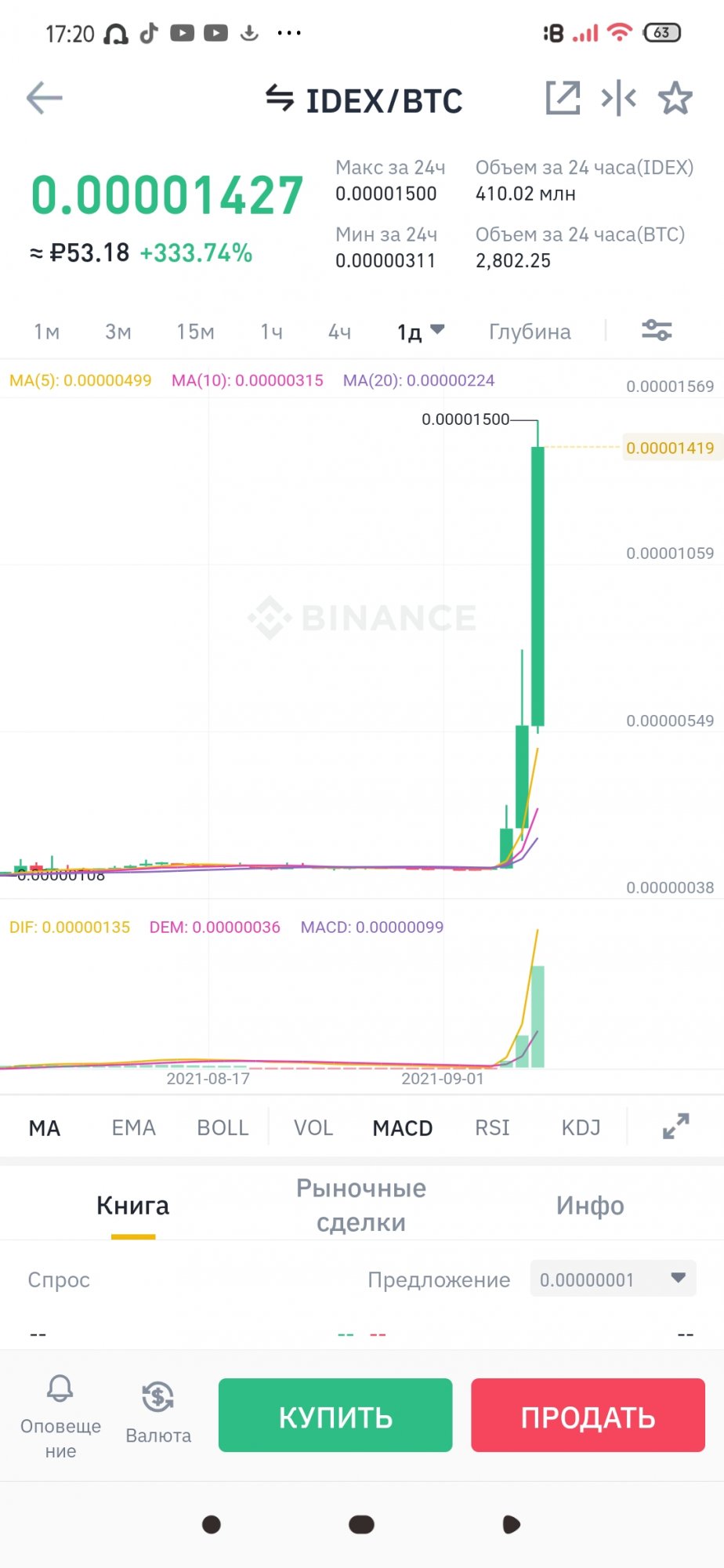
Task: Select the 15м chart interval
Action: tap(195, 332)
